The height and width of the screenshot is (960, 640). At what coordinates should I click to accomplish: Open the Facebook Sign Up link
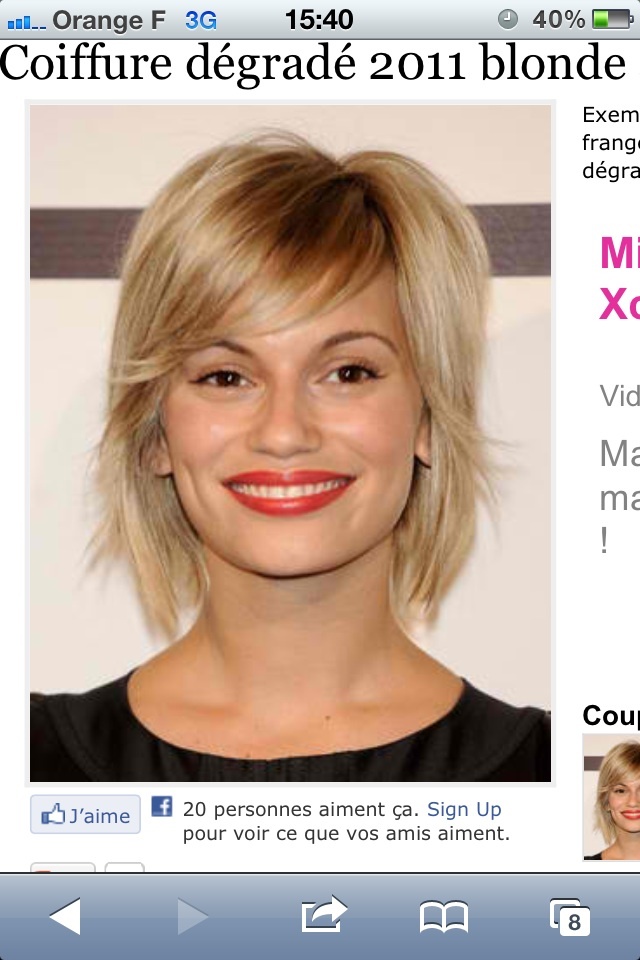coord(464,809)
